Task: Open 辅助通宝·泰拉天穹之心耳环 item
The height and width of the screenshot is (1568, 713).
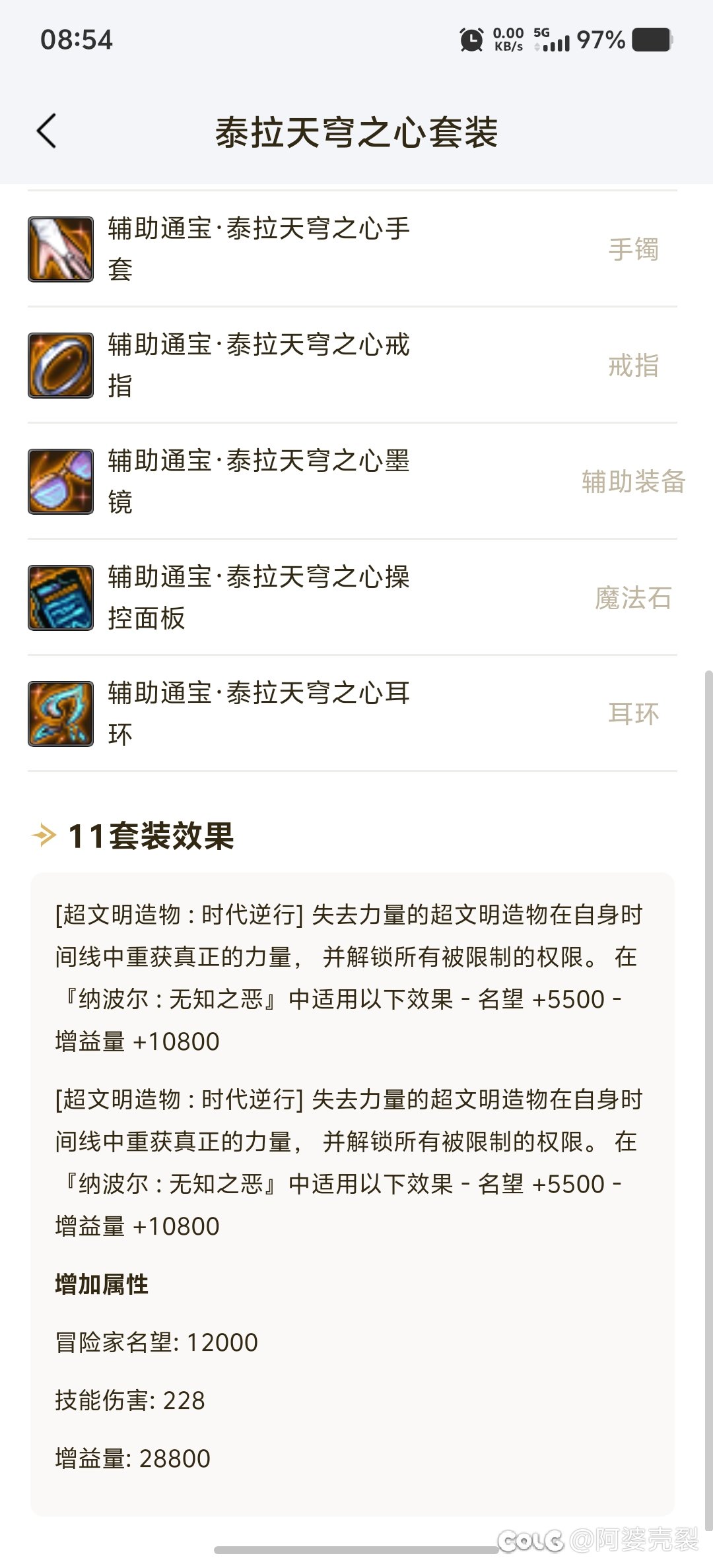Action: click(x=353, y=713)
